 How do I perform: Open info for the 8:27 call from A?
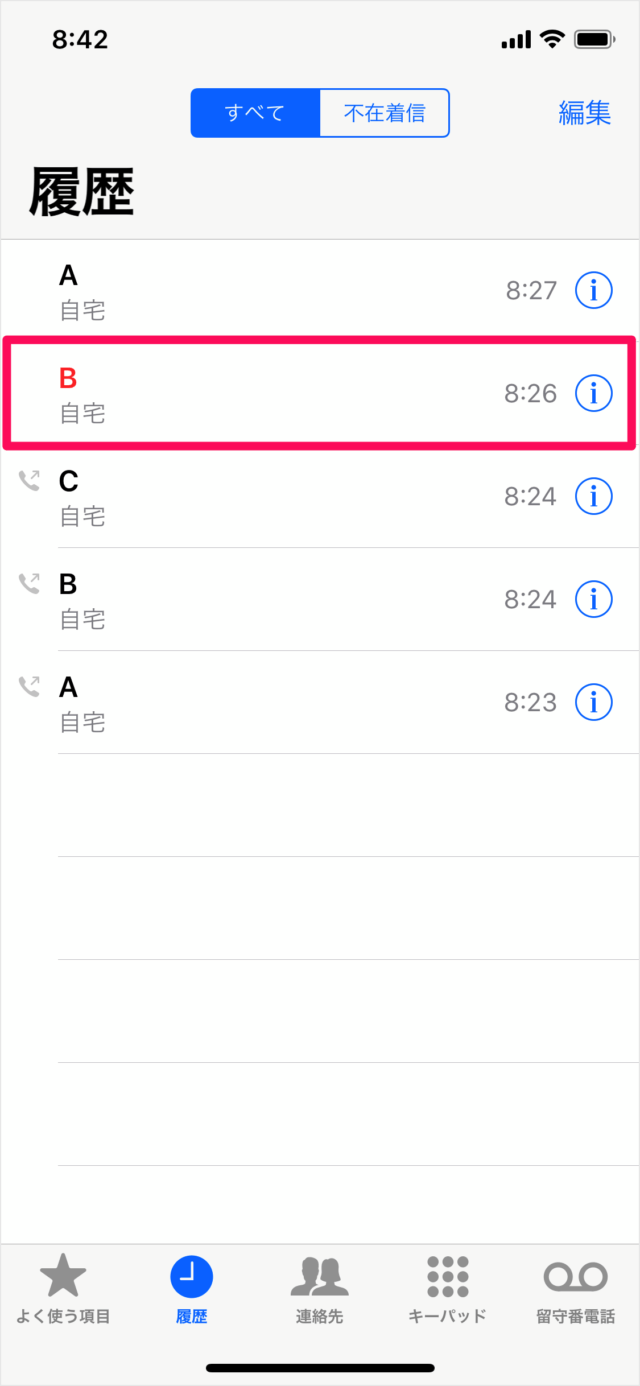(594, 291)
